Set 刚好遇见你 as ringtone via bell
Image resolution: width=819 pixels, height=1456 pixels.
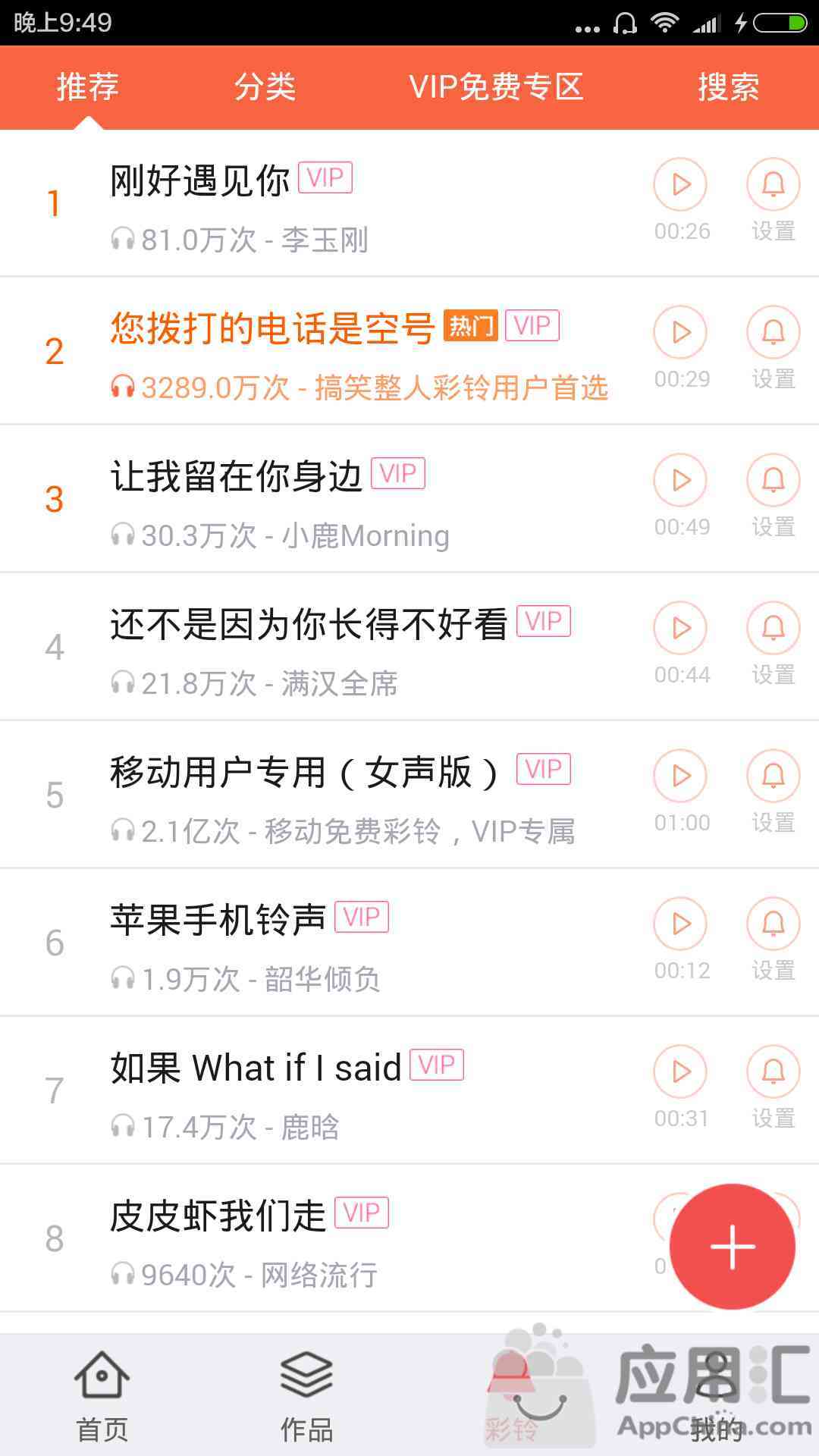[x=773, y=184]
